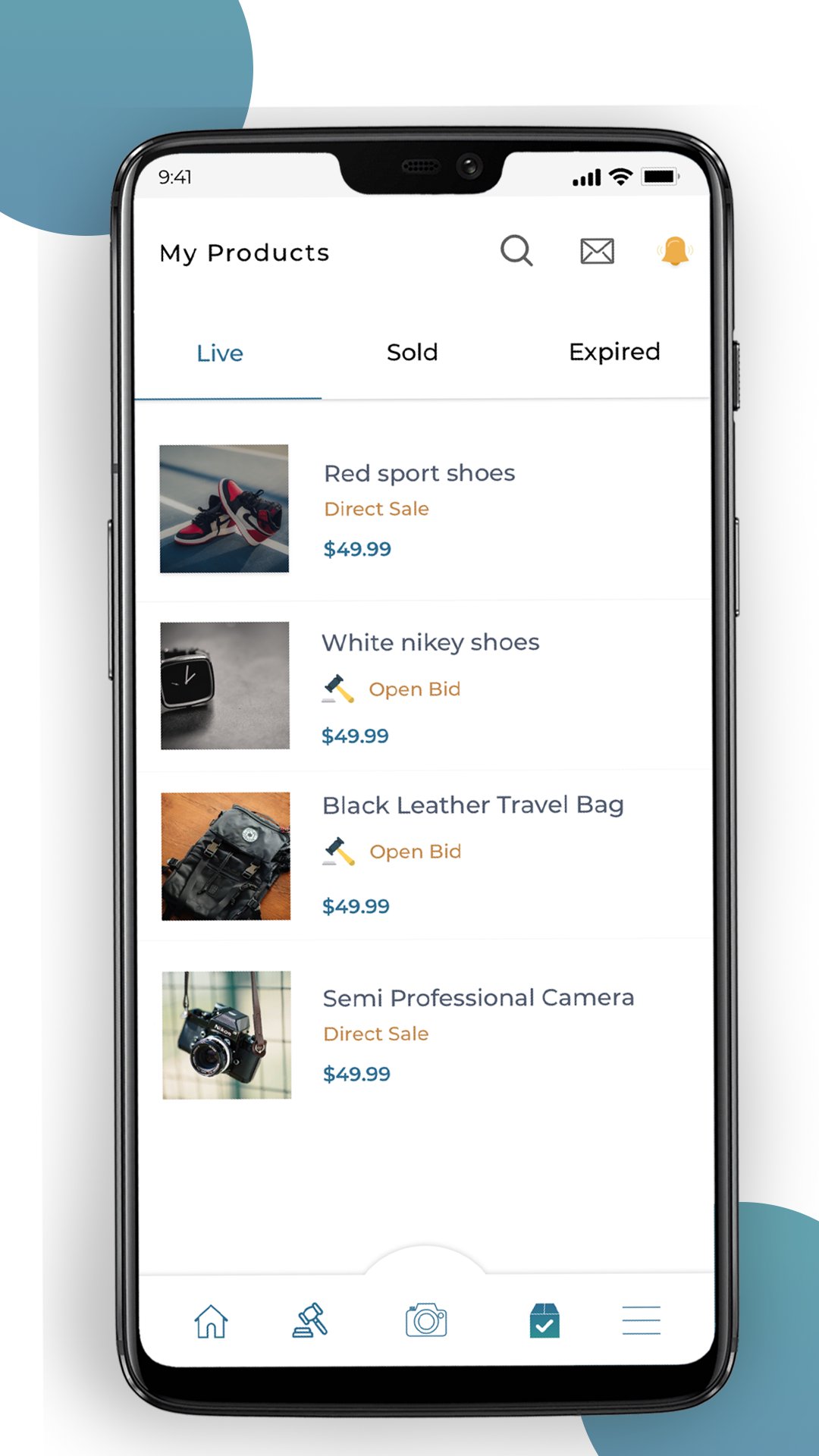819x1456 pixels.
Task: Open the Red sport shoes listing
Action: (x=423, y=508)
